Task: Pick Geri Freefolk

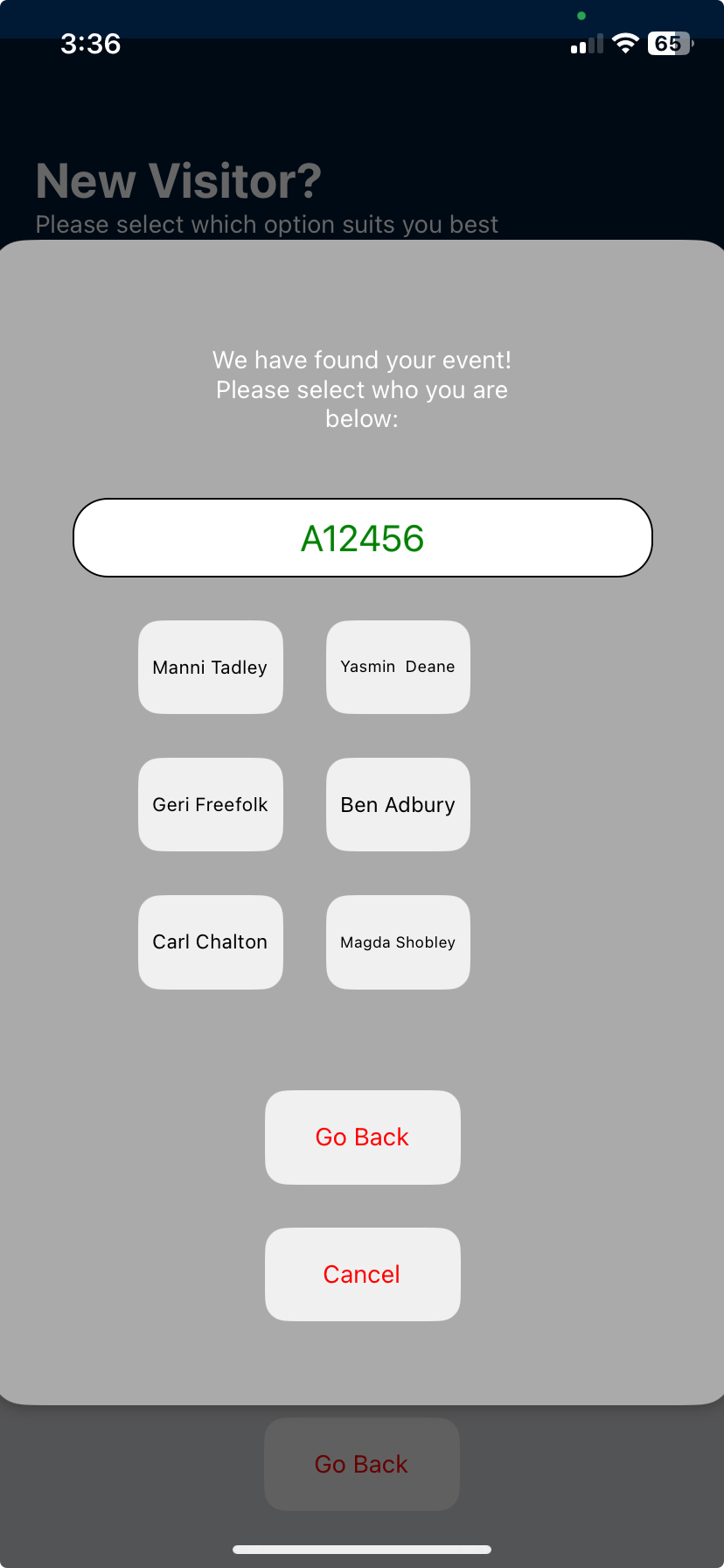Action: (x=210, y=804)
